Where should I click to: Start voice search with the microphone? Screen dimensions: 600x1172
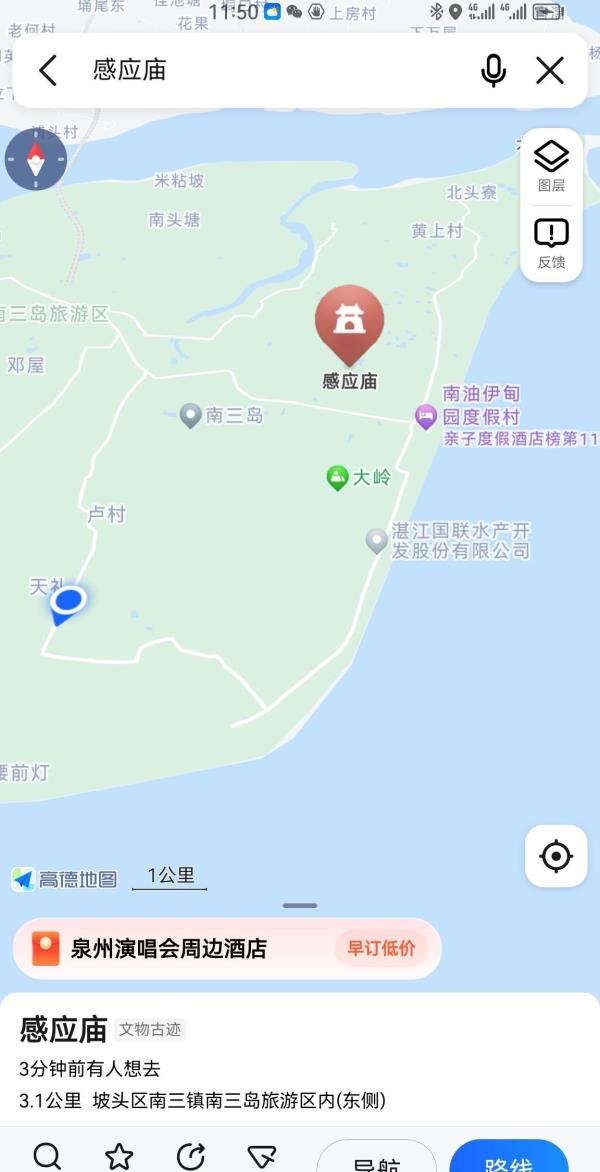tap(493, 71)
